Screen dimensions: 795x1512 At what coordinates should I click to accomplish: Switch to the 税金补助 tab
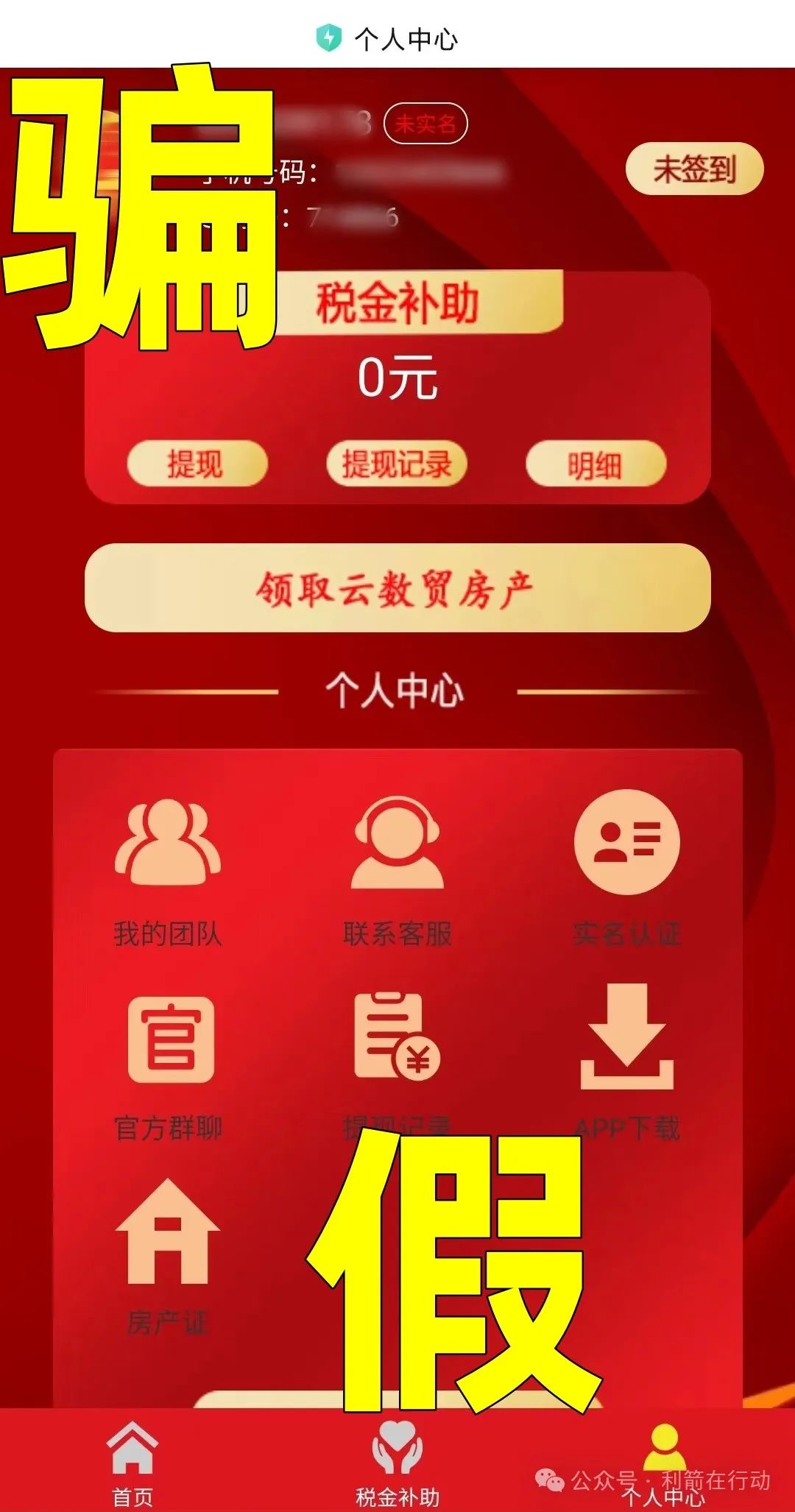point(397,1463)
